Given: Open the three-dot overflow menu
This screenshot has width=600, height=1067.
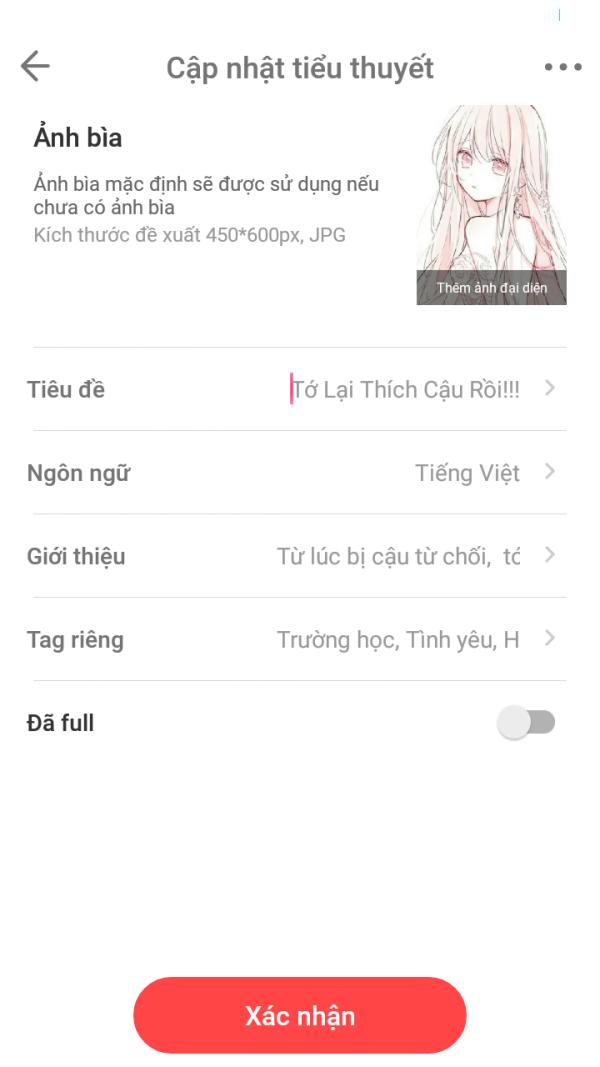Looking at the screenshot, I should tap(563, 67).
